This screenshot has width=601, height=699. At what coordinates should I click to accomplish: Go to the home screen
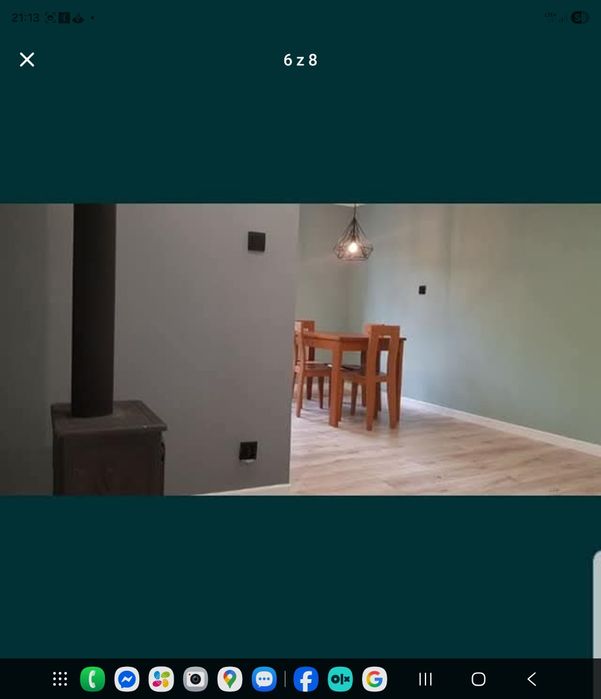[478, 679]
